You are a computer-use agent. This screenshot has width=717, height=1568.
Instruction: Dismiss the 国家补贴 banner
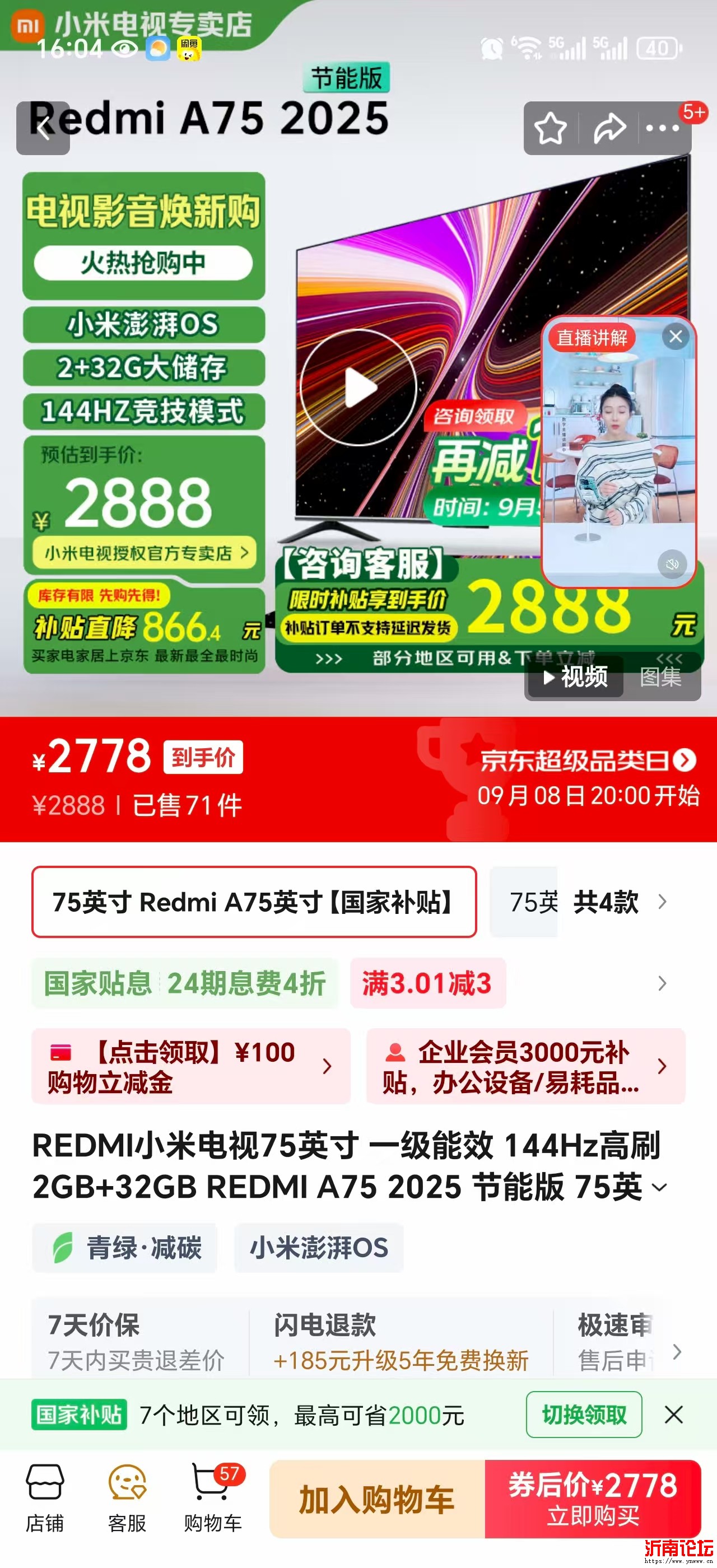[x=674, y=1415]
